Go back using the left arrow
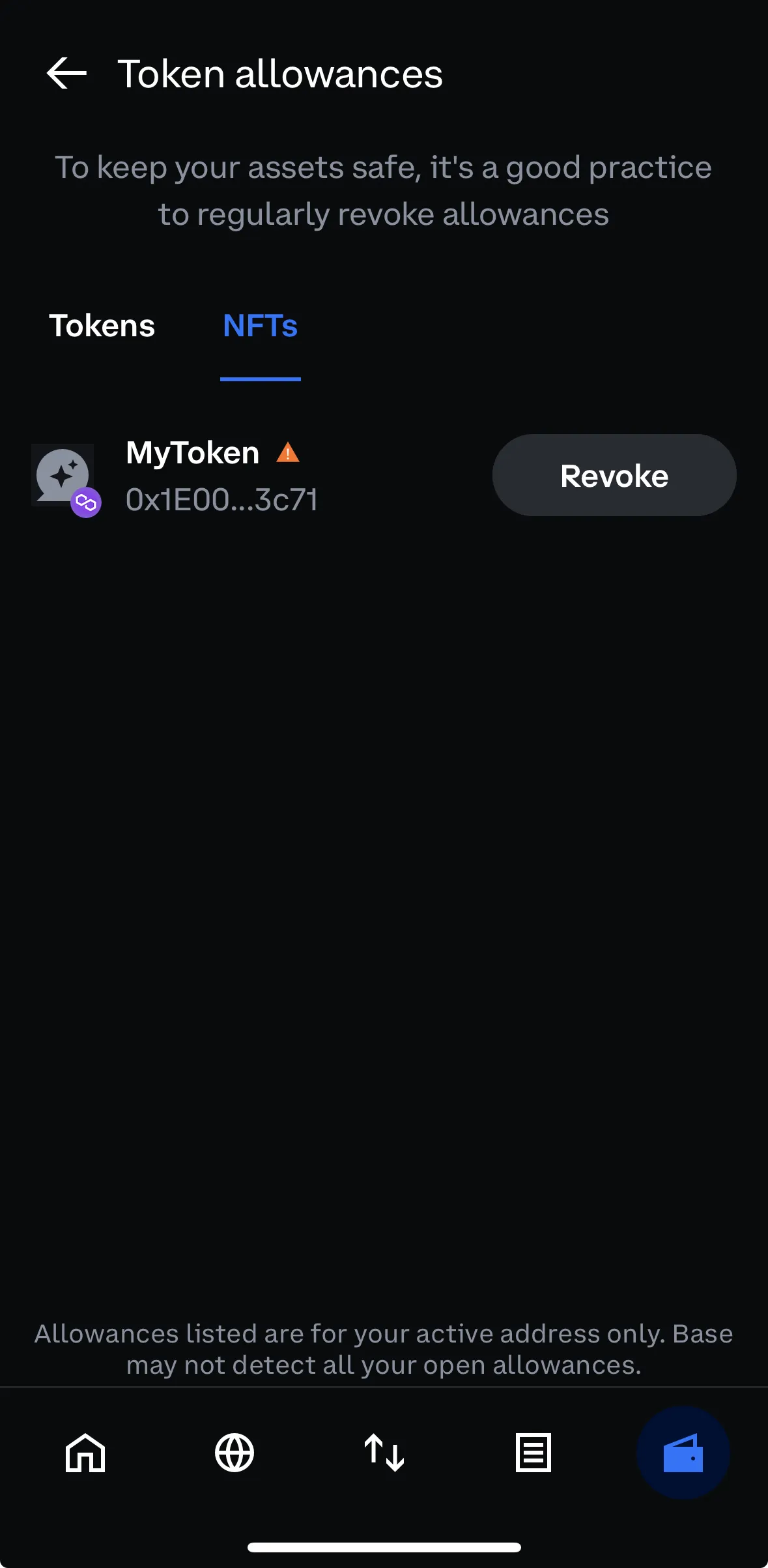Viewport: 768px width, 1568px height. click(x=67, y=74)
